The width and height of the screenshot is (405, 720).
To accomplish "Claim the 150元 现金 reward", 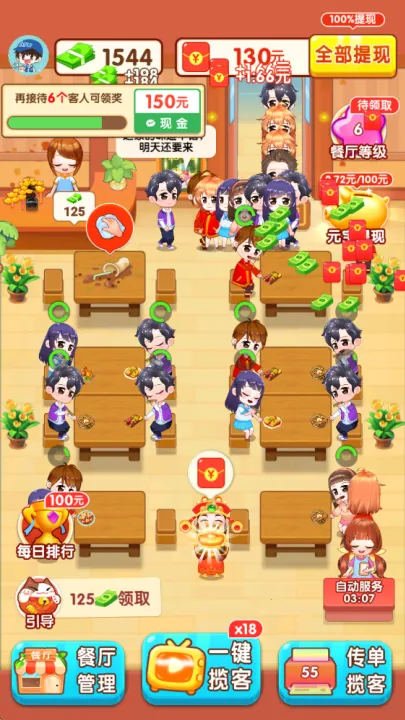I will (167, 111).
